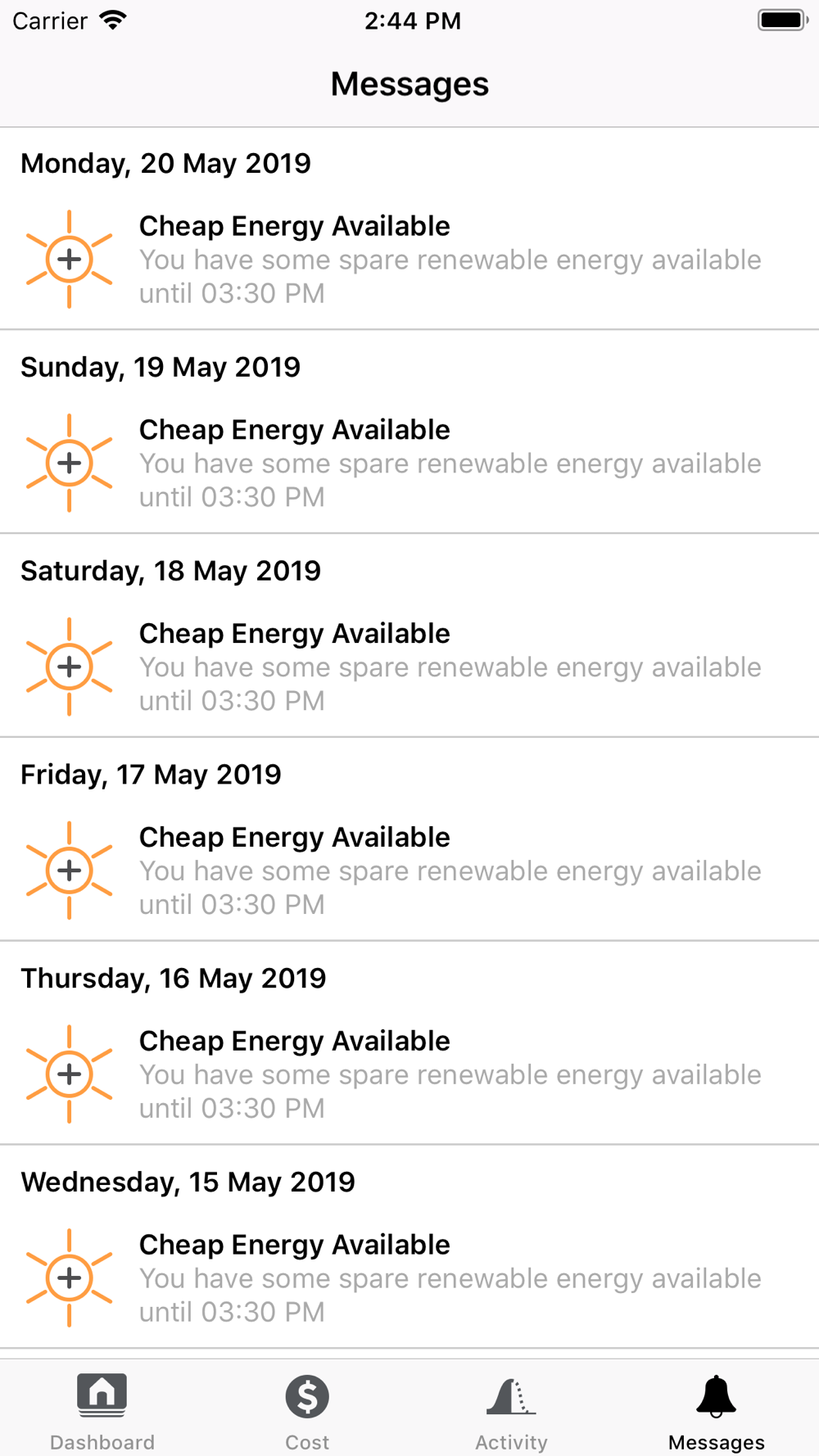819x1456 pixels.
Task: Switch to the Dashboard tab
Action: tap(102, 1410)
